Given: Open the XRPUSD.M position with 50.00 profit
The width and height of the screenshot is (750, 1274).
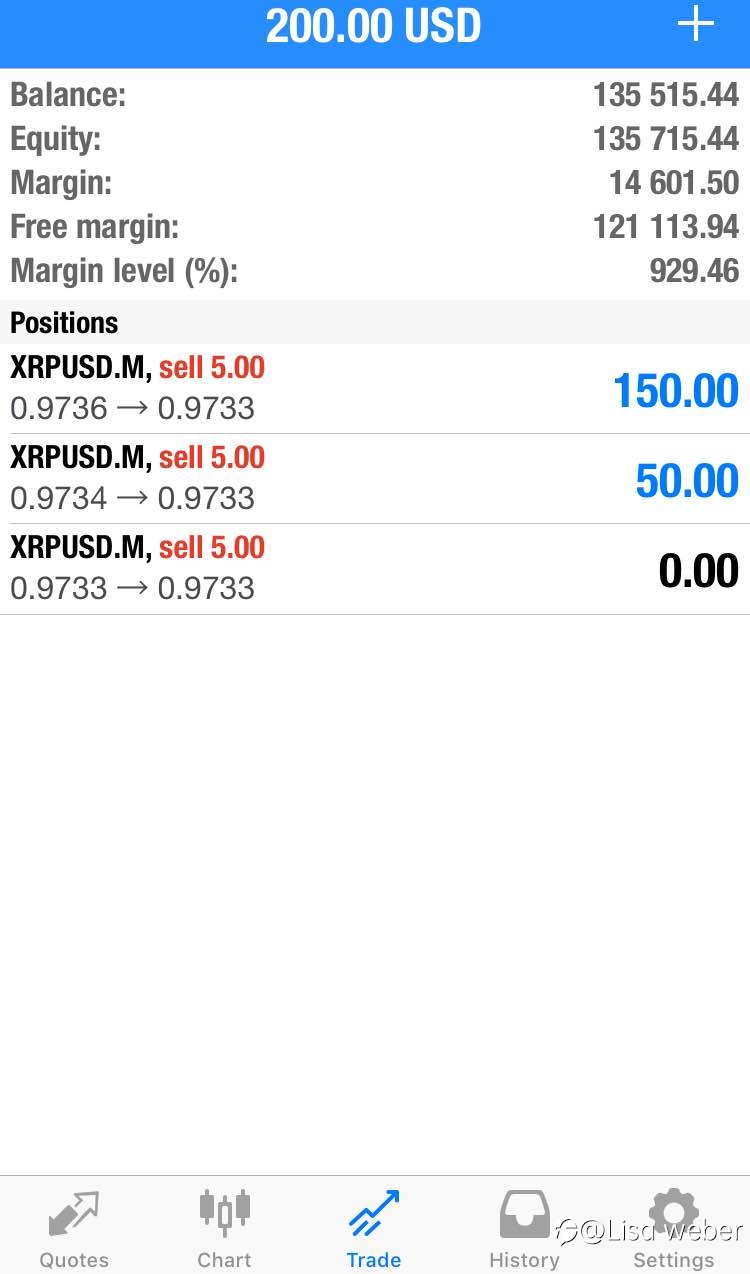Looking at the screenshot, I should click(x=375, y=479).
